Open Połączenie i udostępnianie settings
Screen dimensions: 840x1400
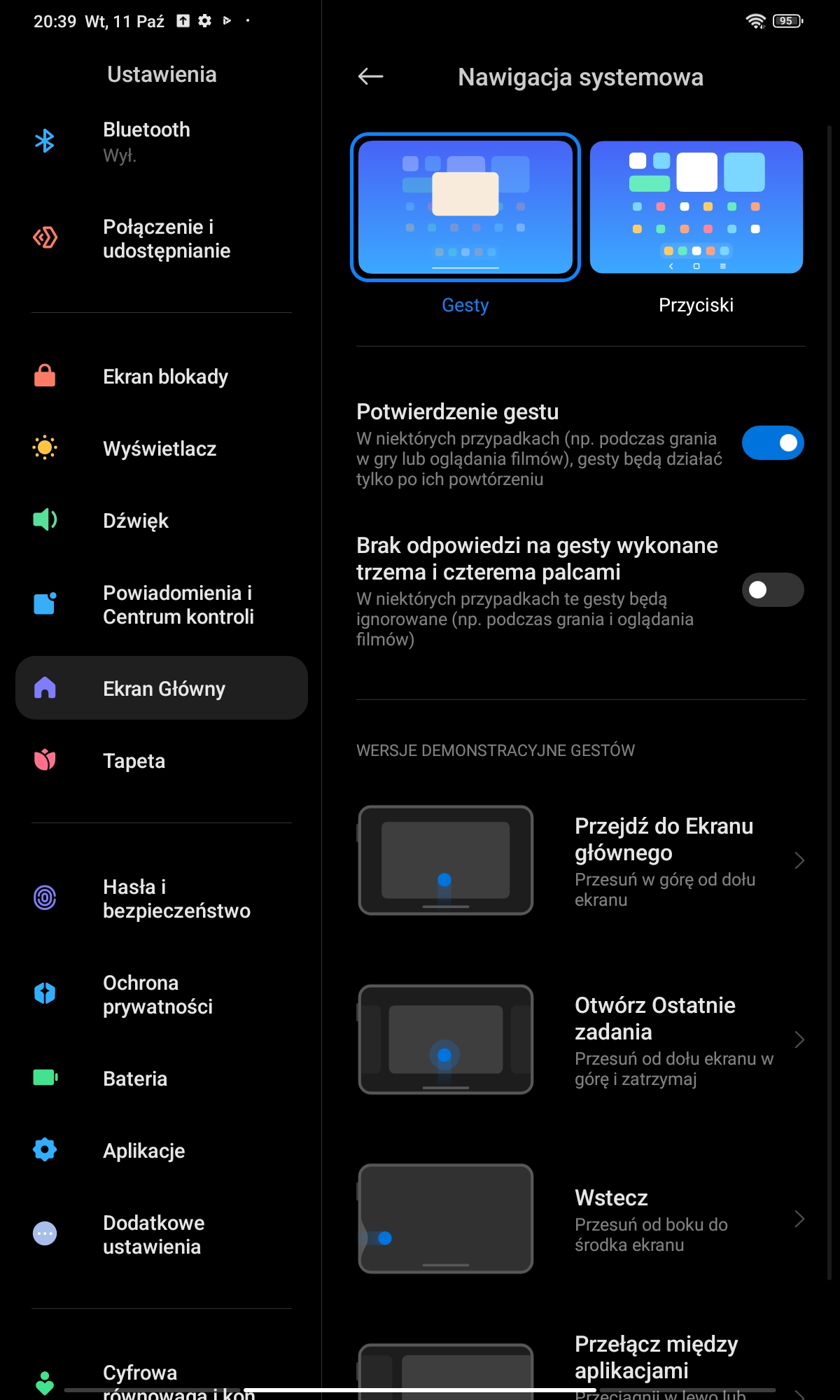click(x=162, y=238)
